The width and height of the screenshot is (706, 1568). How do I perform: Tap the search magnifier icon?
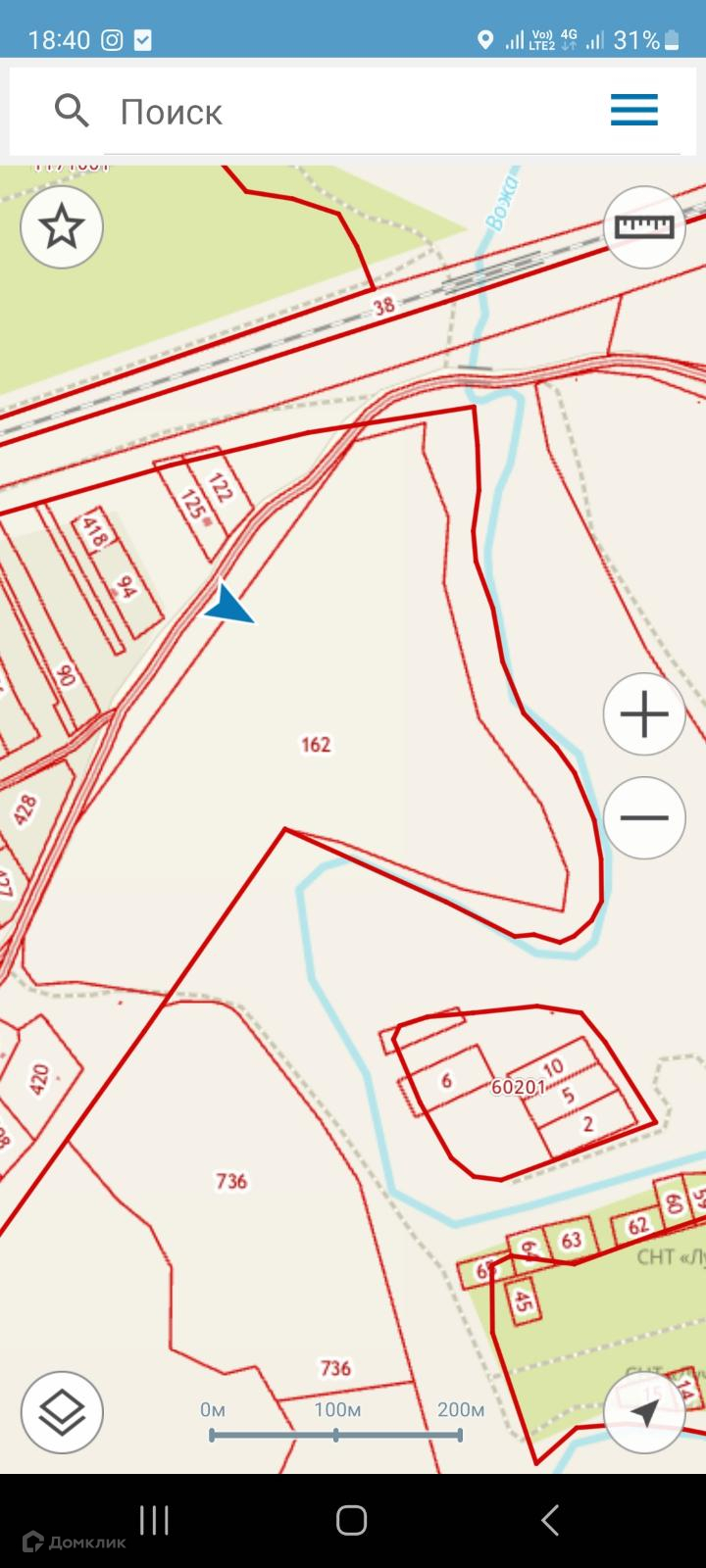[72, 111]
